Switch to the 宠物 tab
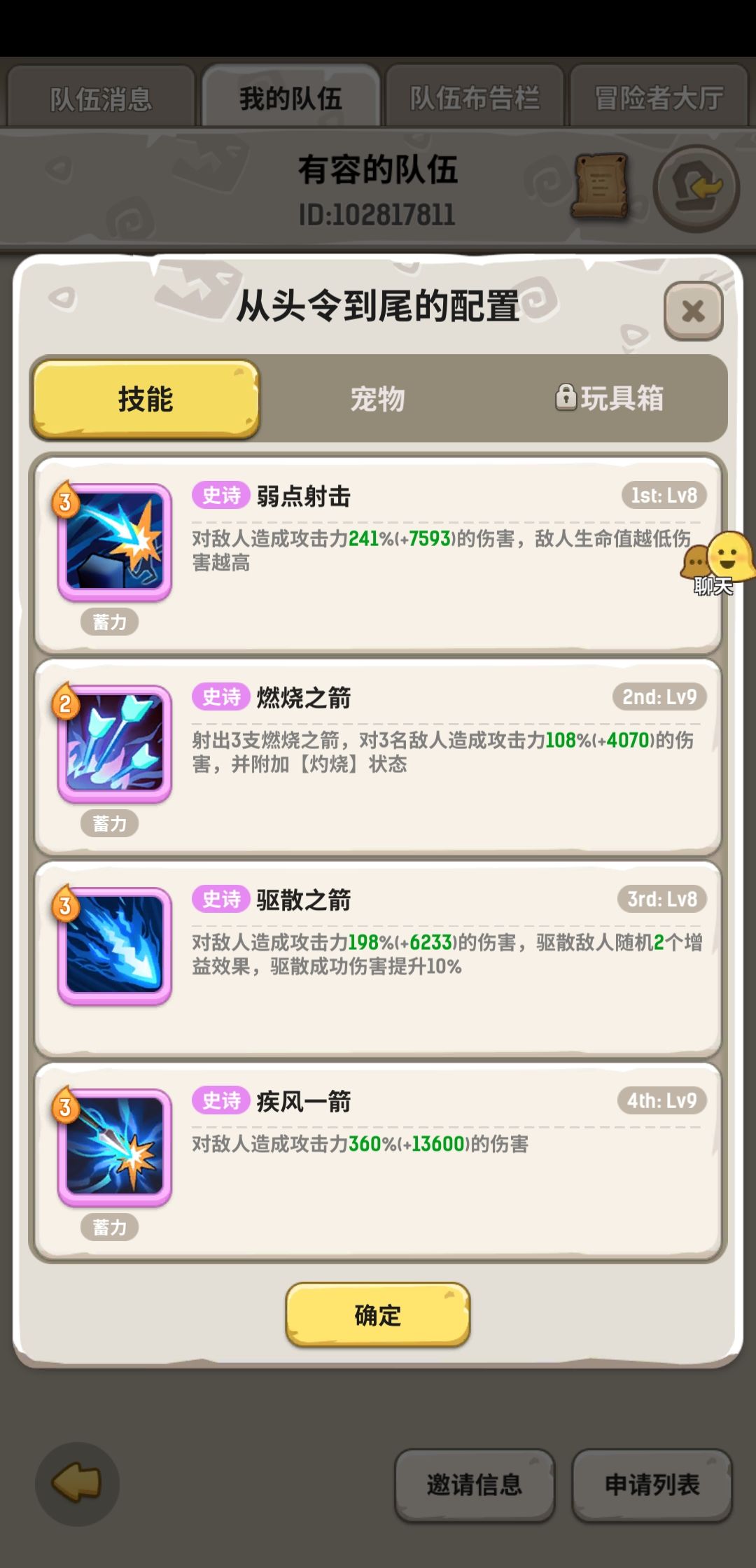The image size is (756, 1568). pos(378,399)
